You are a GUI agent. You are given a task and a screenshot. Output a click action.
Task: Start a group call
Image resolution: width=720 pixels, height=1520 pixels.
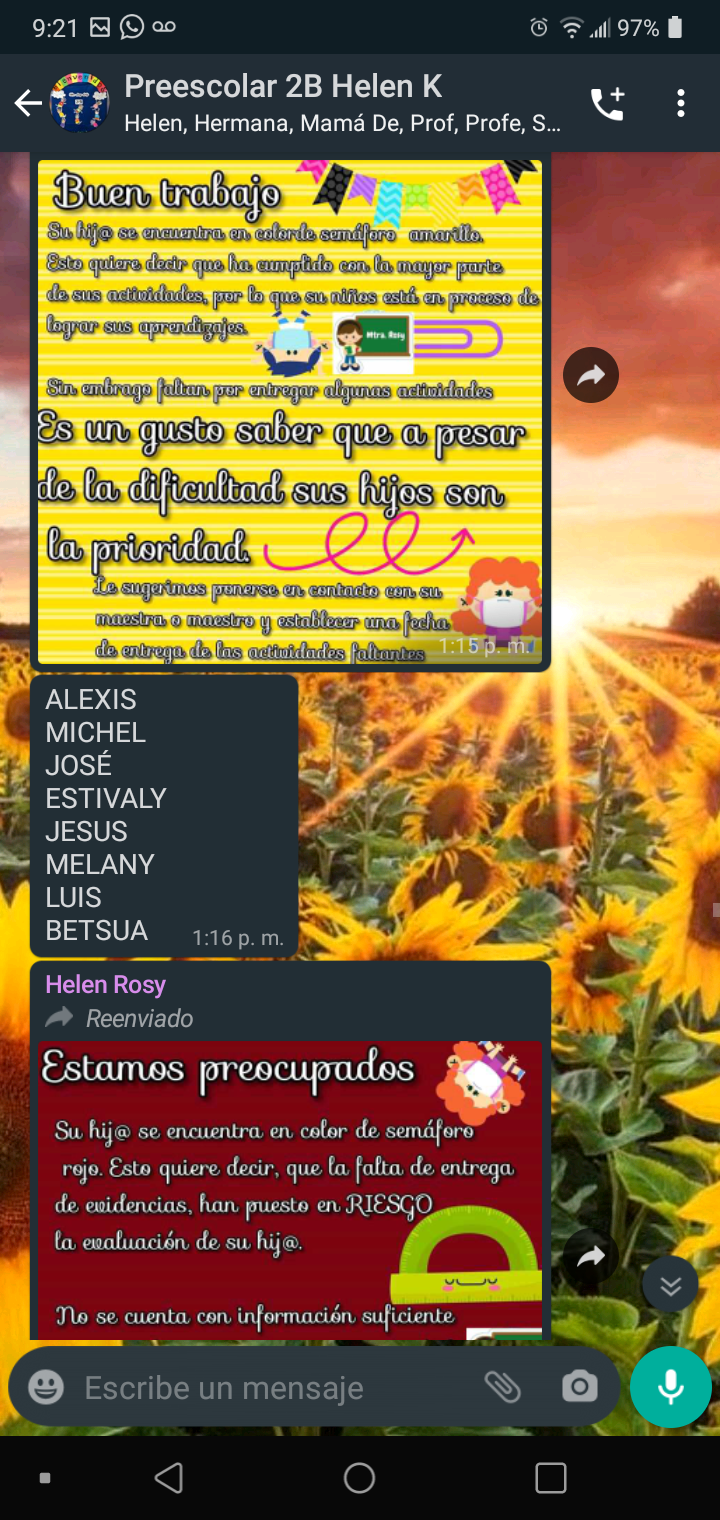(x=607, y=103)
